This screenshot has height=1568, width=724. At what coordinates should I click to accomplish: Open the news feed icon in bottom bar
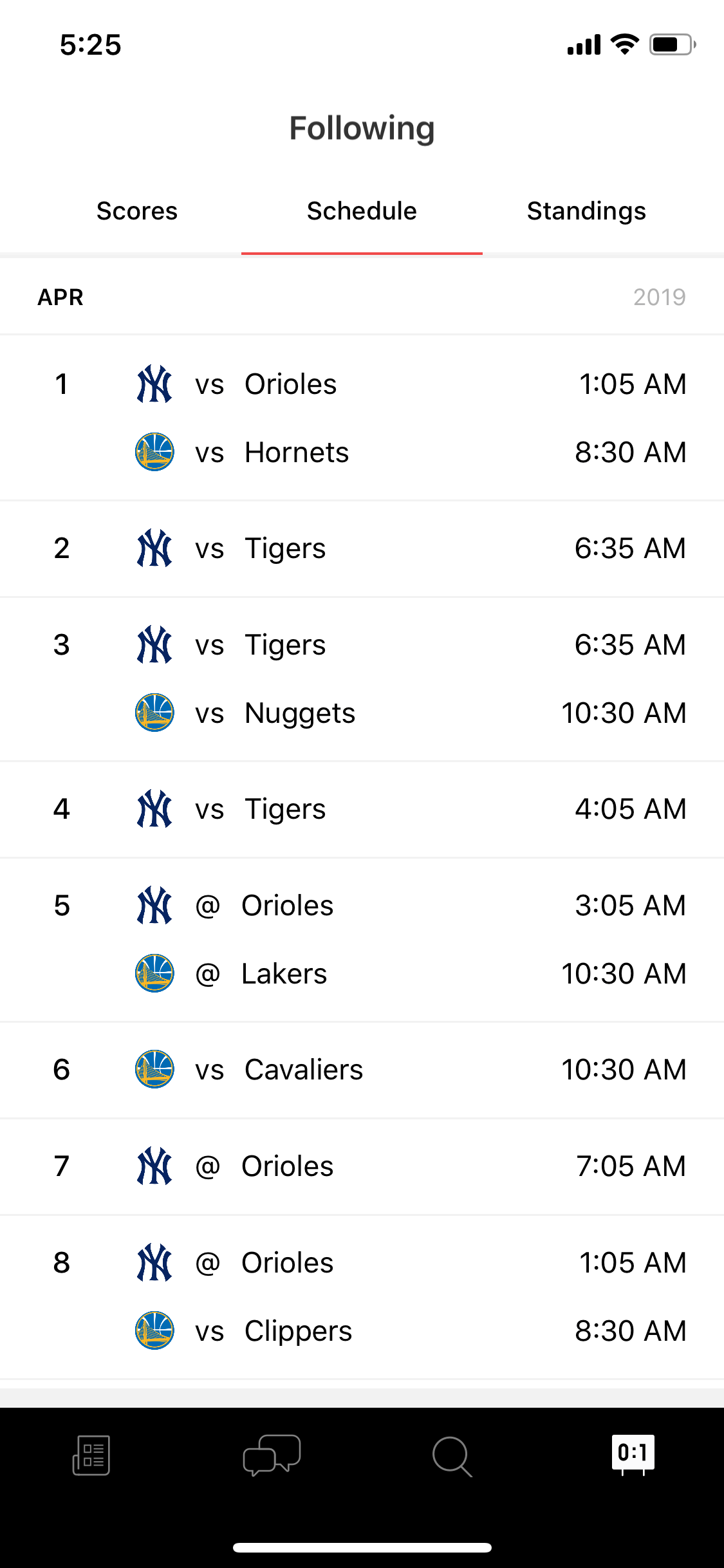[x=91, y=1455]
